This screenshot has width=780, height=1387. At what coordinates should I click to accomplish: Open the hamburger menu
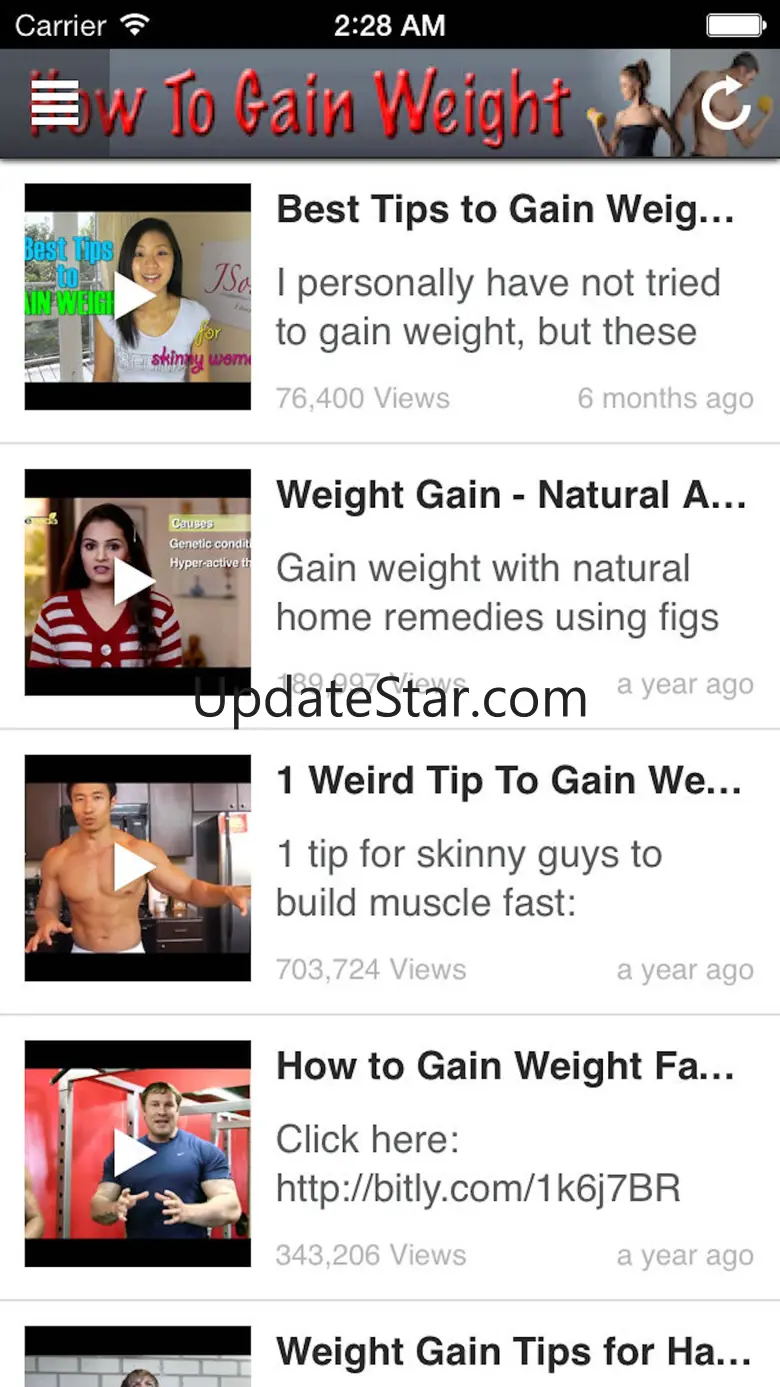pyautogui.click(x=55, y=102)
